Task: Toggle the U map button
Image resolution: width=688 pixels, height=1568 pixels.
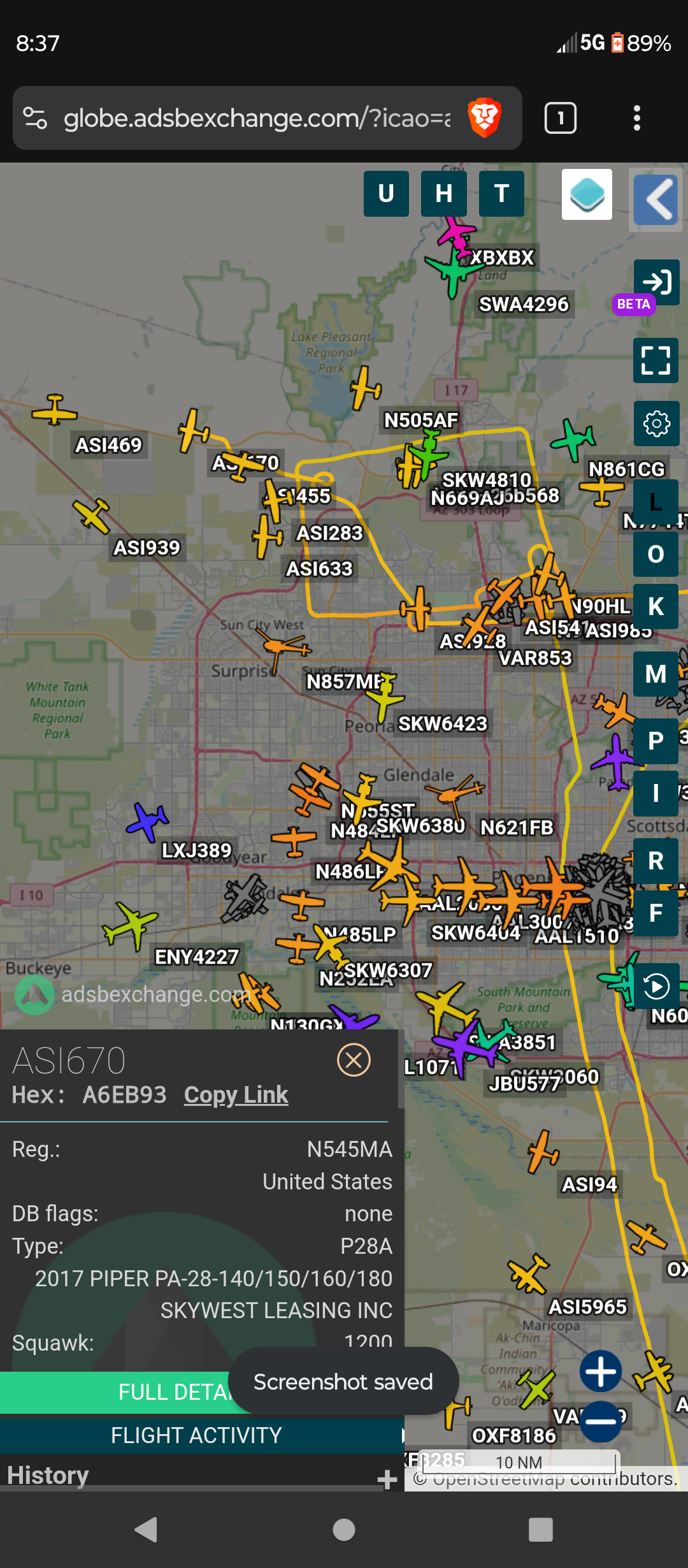Action: (x=386, y=193)
